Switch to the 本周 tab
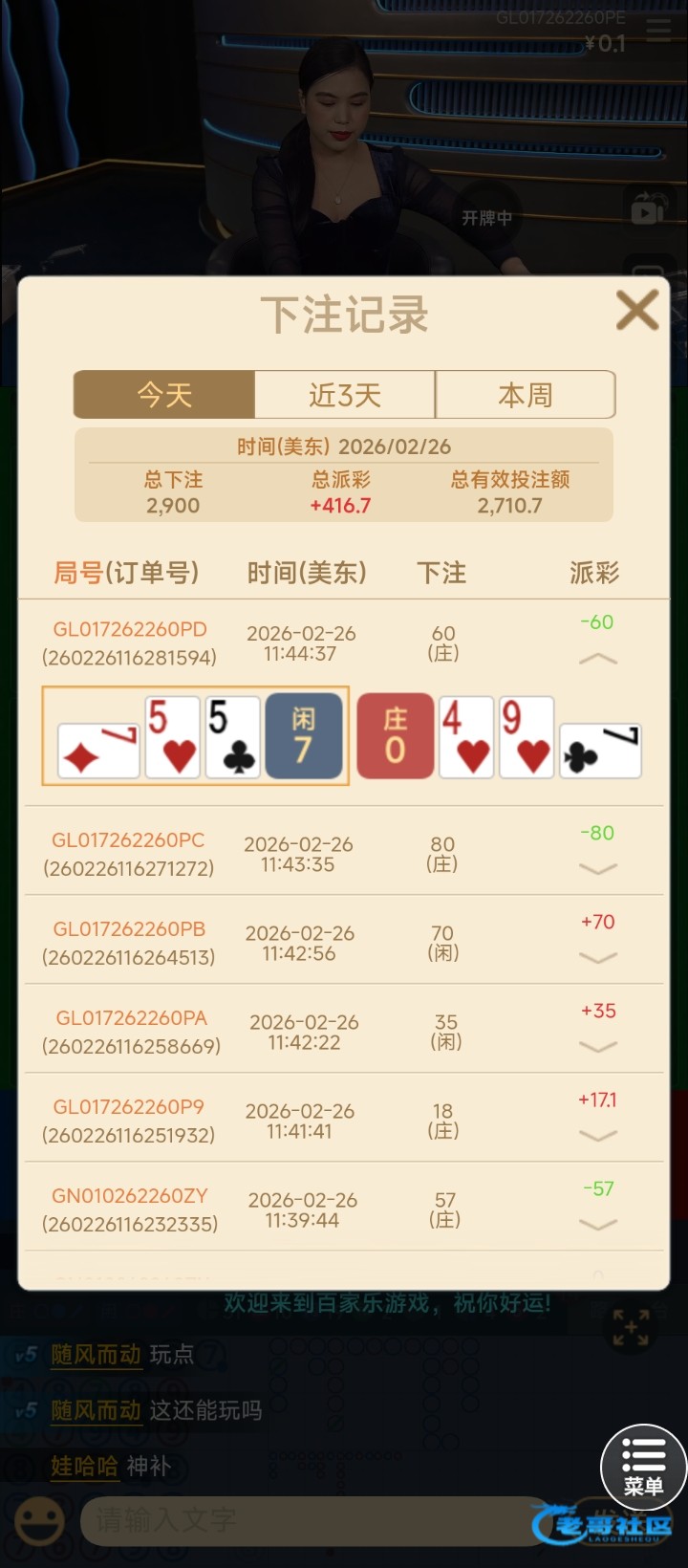The image size is (688, 1568). coord(526,395)
